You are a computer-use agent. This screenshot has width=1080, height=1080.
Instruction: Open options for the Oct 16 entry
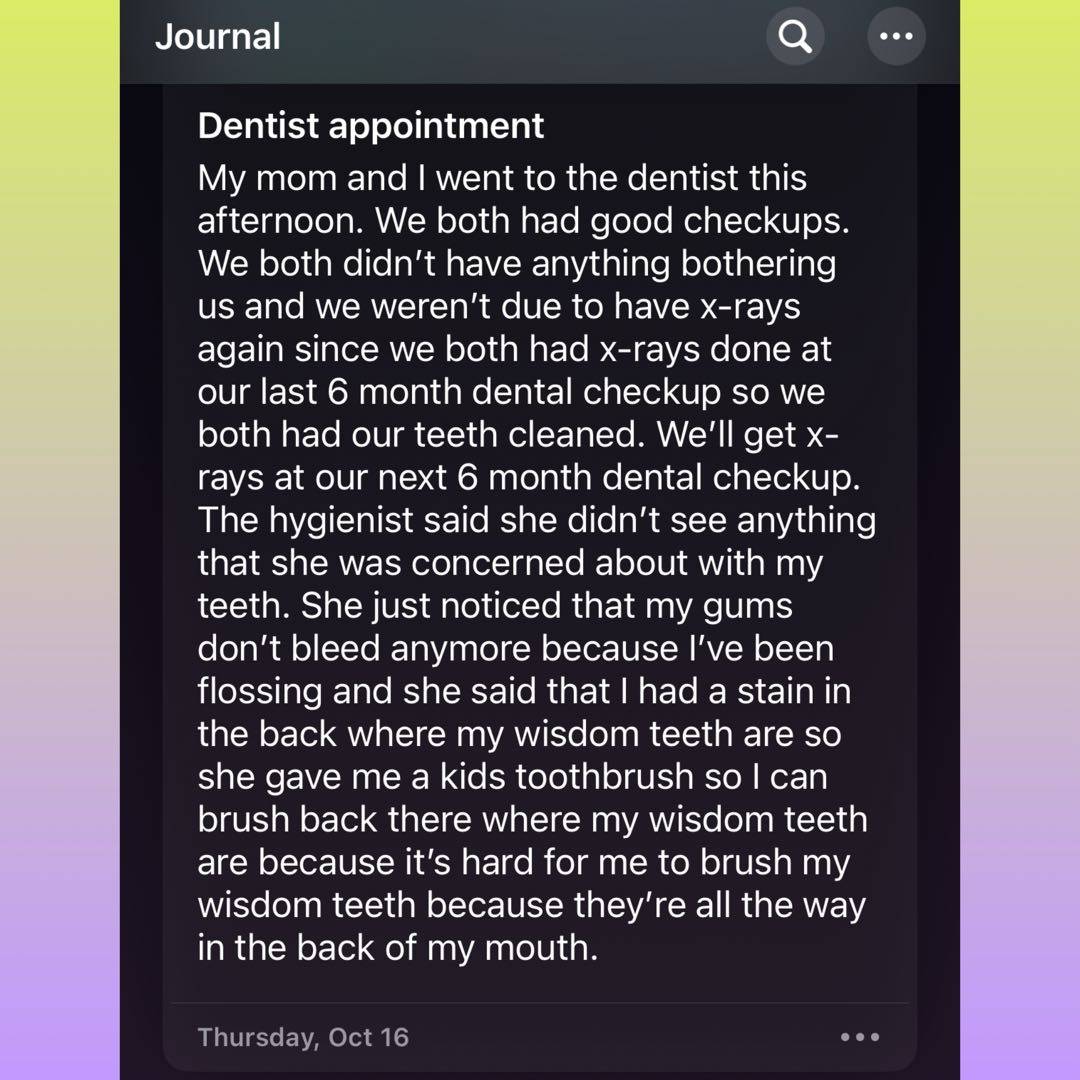tap(860, 1037)
